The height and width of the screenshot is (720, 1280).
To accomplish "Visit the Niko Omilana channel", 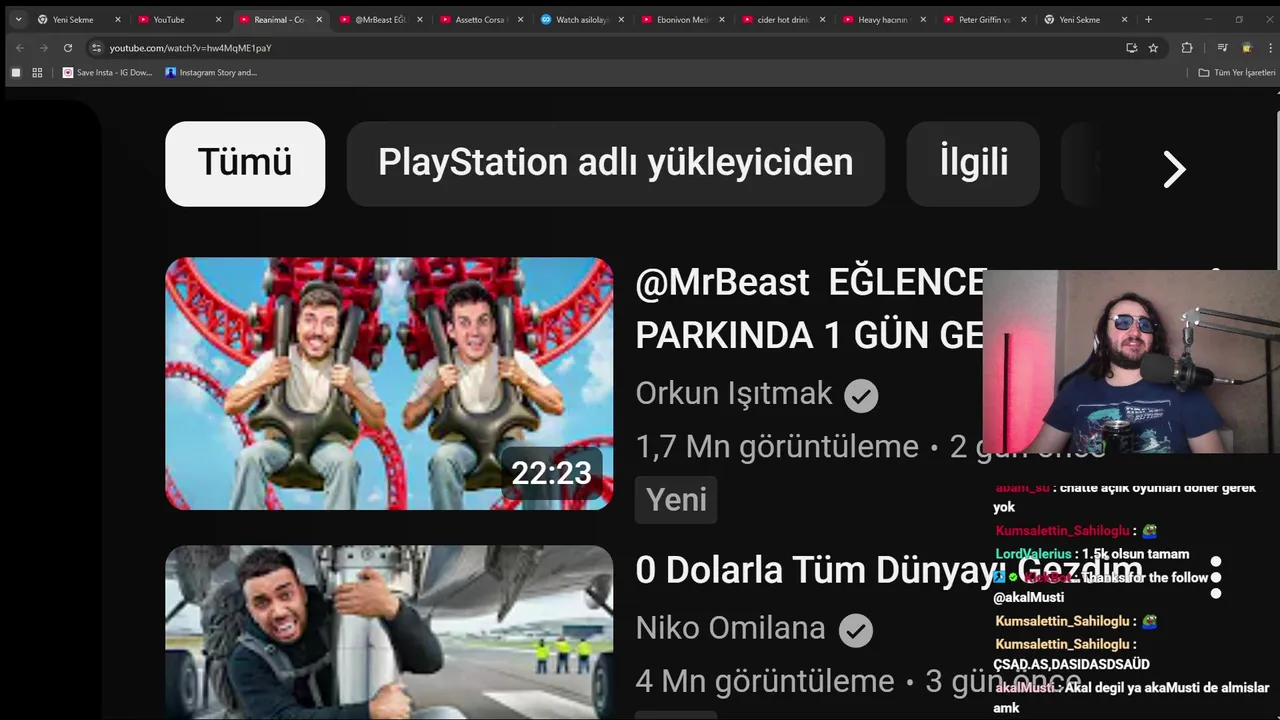I will point(731,629).
